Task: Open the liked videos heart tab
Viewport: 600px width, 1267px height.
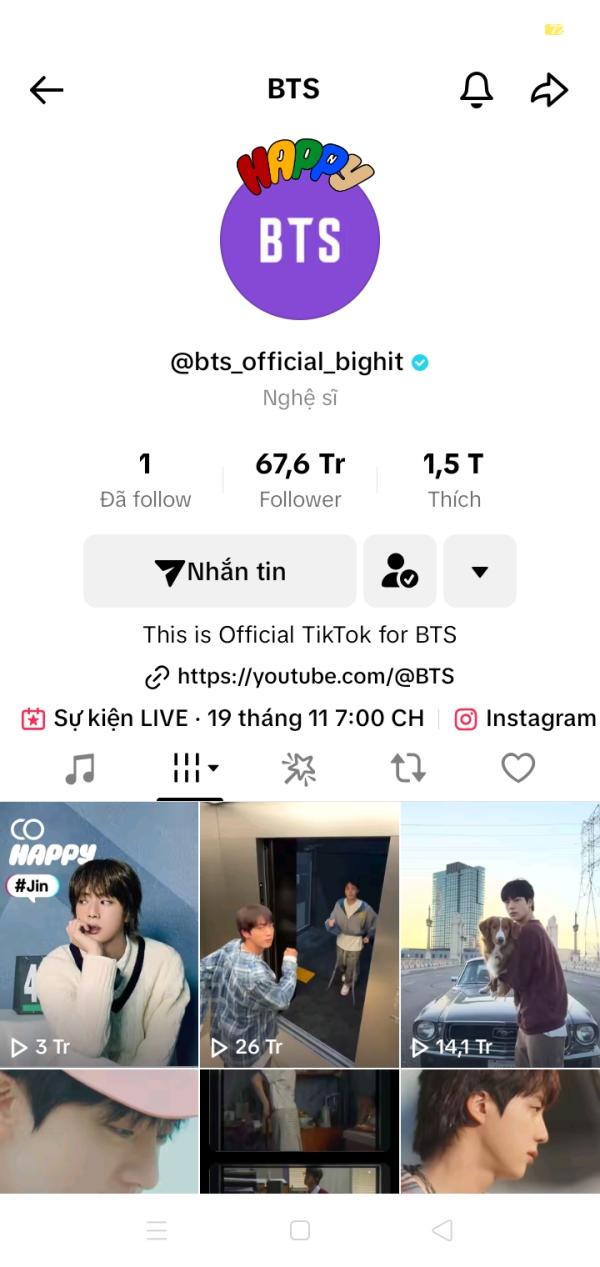Action: [x=518, y=768]
